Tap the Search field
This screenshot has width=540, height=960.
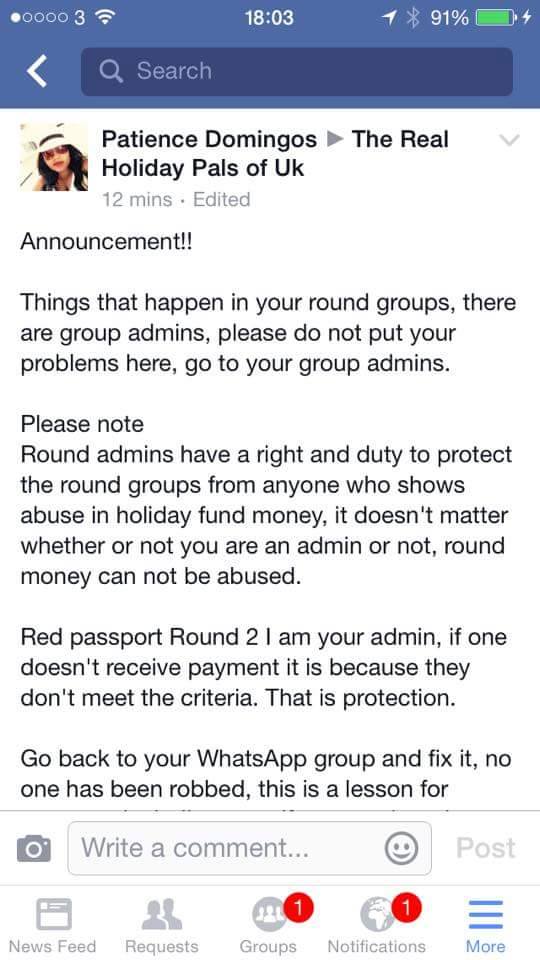296,71
